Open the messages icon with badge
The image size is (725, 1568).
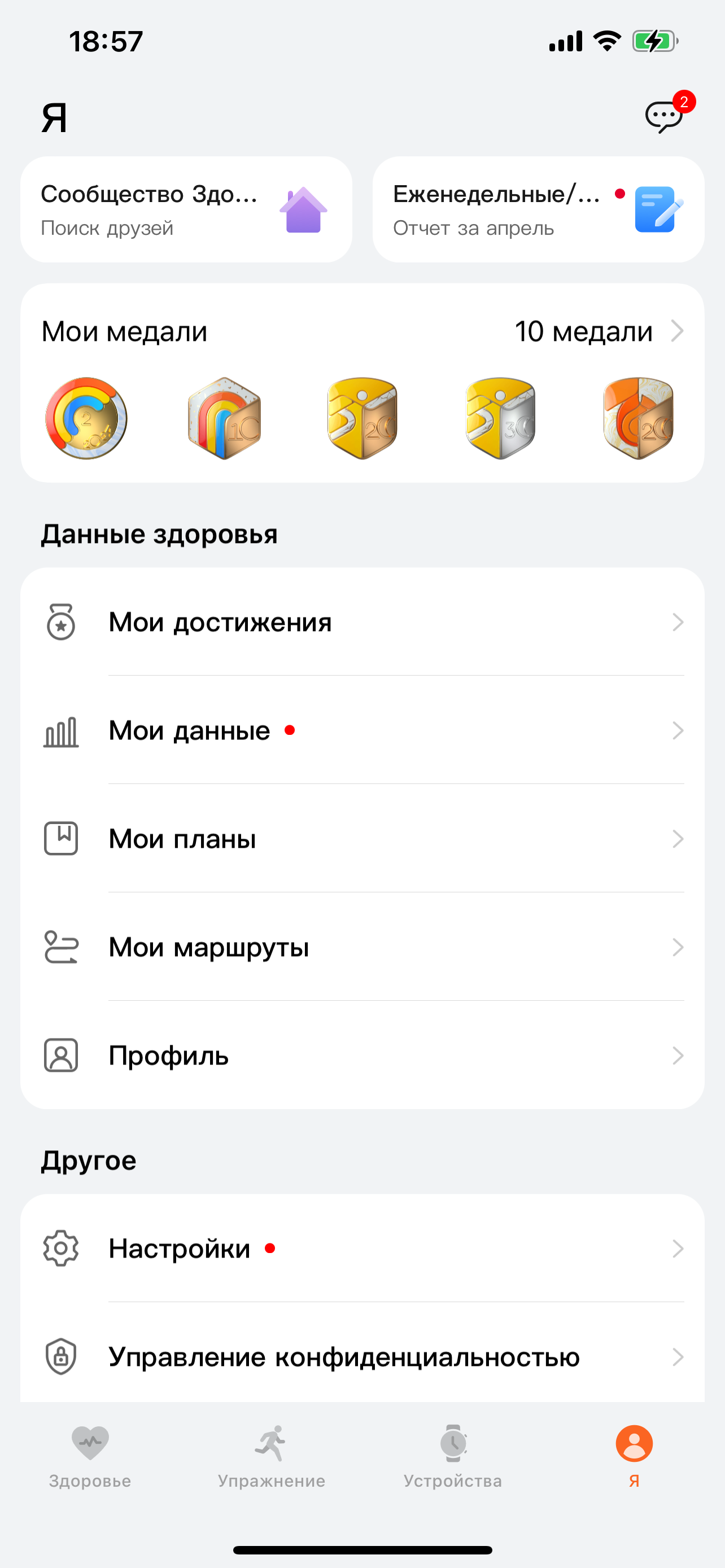(665, 116)
